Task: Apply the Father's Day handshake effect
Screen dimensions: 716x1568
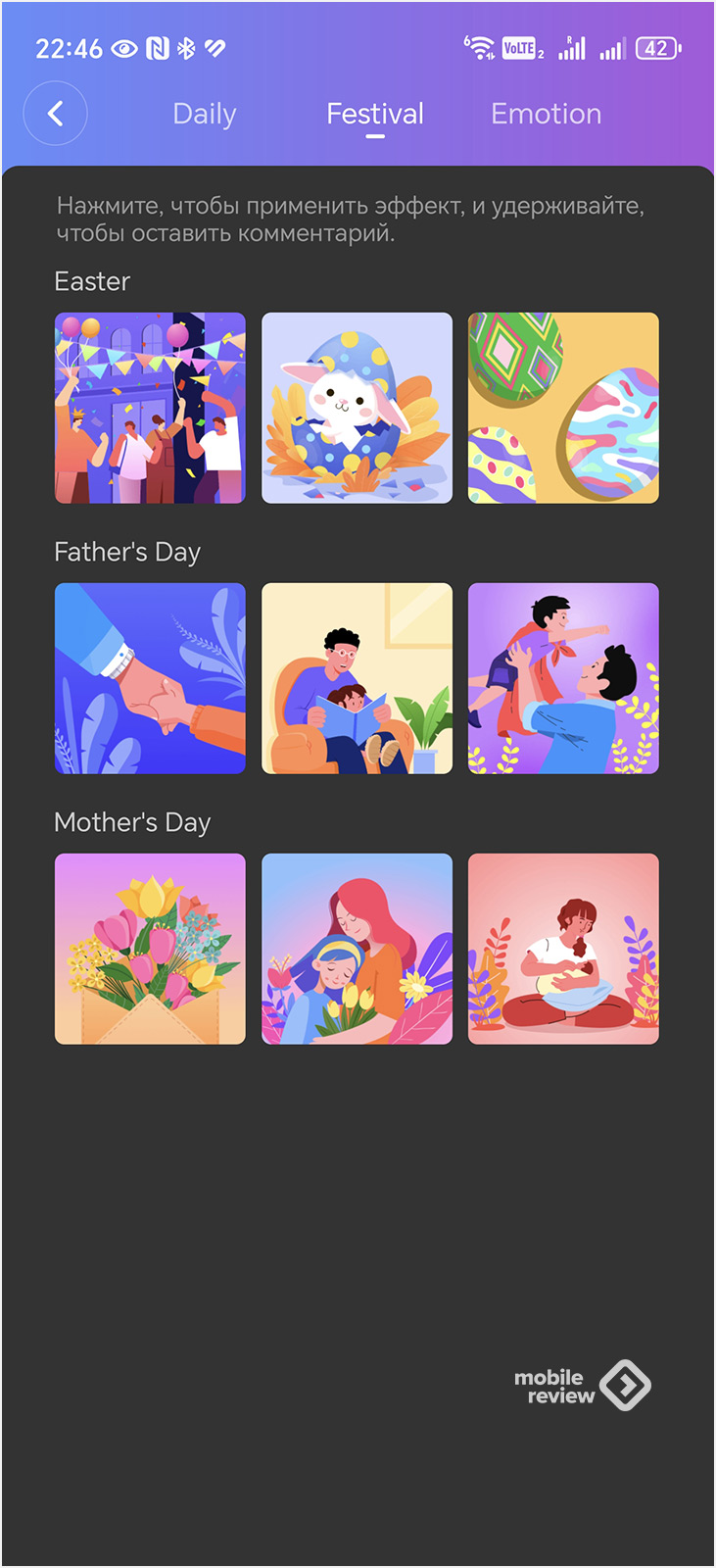Action: click(x=150, y=678)
